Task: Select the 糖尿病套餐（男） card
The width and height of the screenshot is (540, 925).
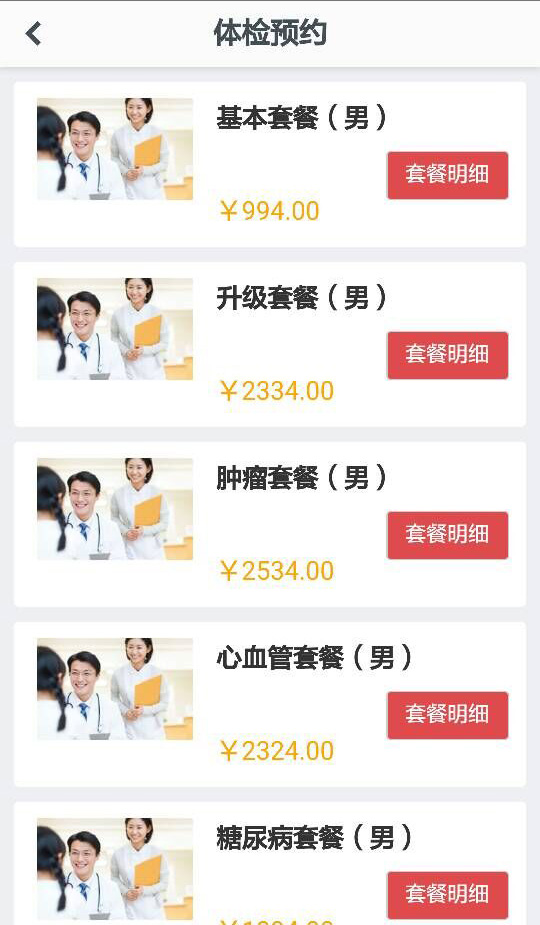Action: [x=270, y=863]
